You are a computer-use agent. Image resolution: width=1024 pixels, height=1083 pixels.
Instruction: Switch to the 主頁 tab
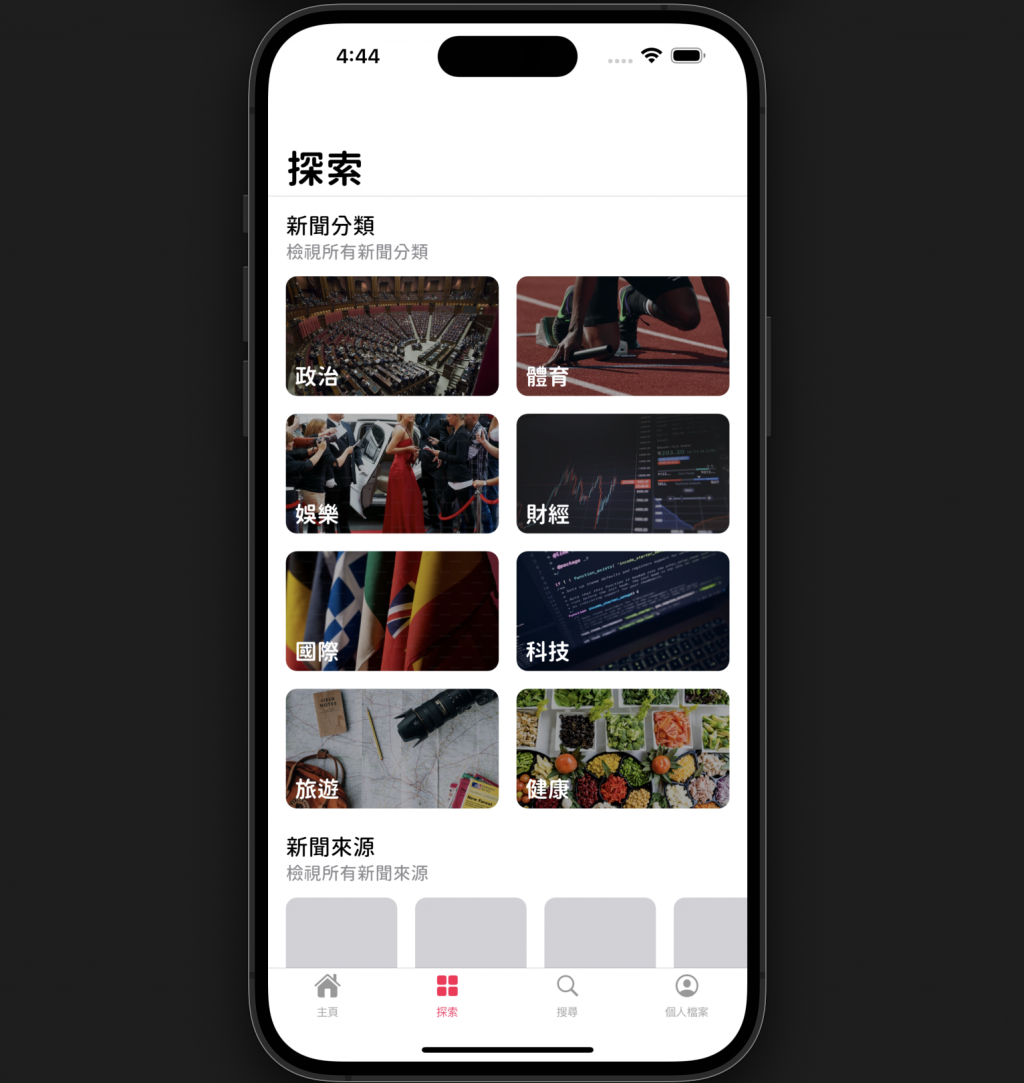(x=327, y=995)
